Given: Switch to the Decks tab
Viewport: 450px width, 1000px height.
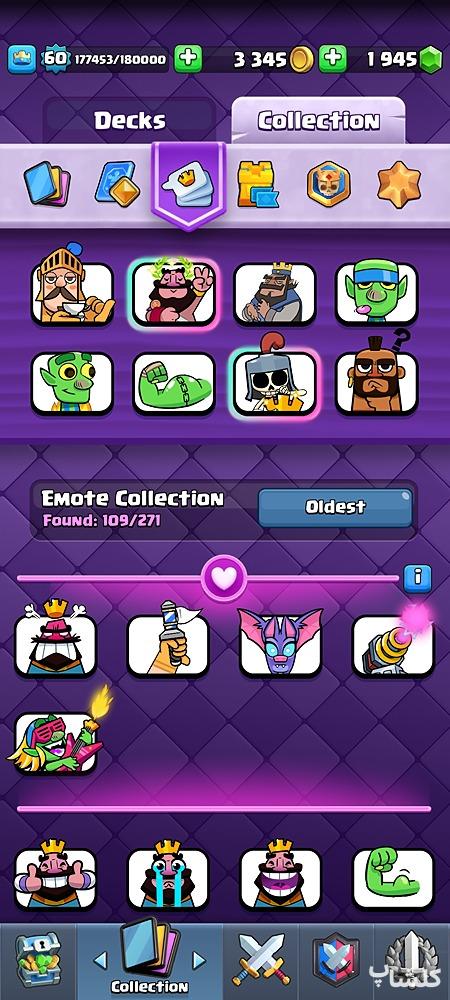Looking at the screenshot, I should tap(130, 121).
